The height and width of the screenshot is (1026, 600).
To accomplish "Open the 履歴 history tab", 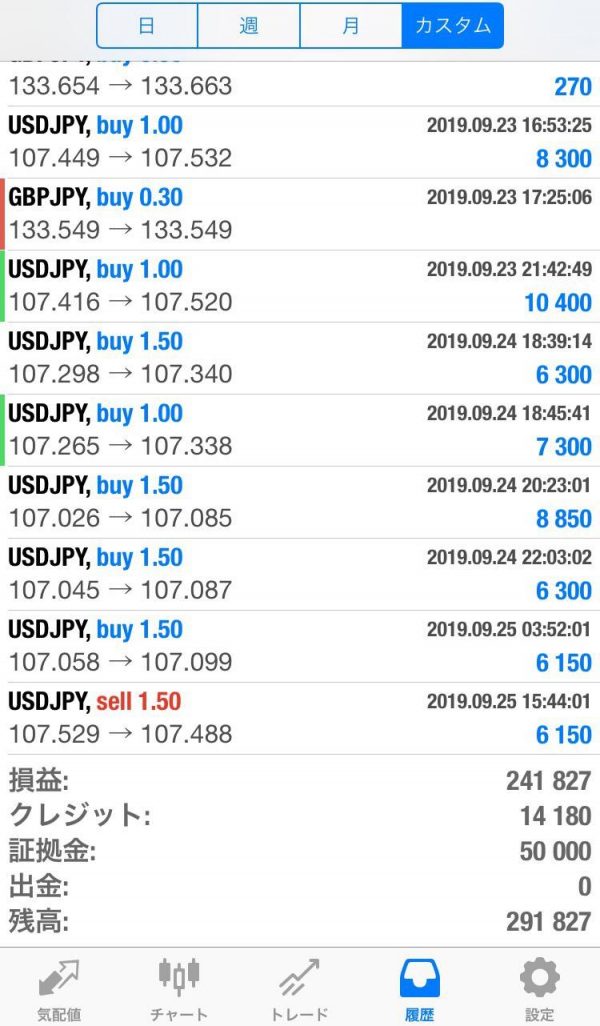I will (x=419, y=988).
